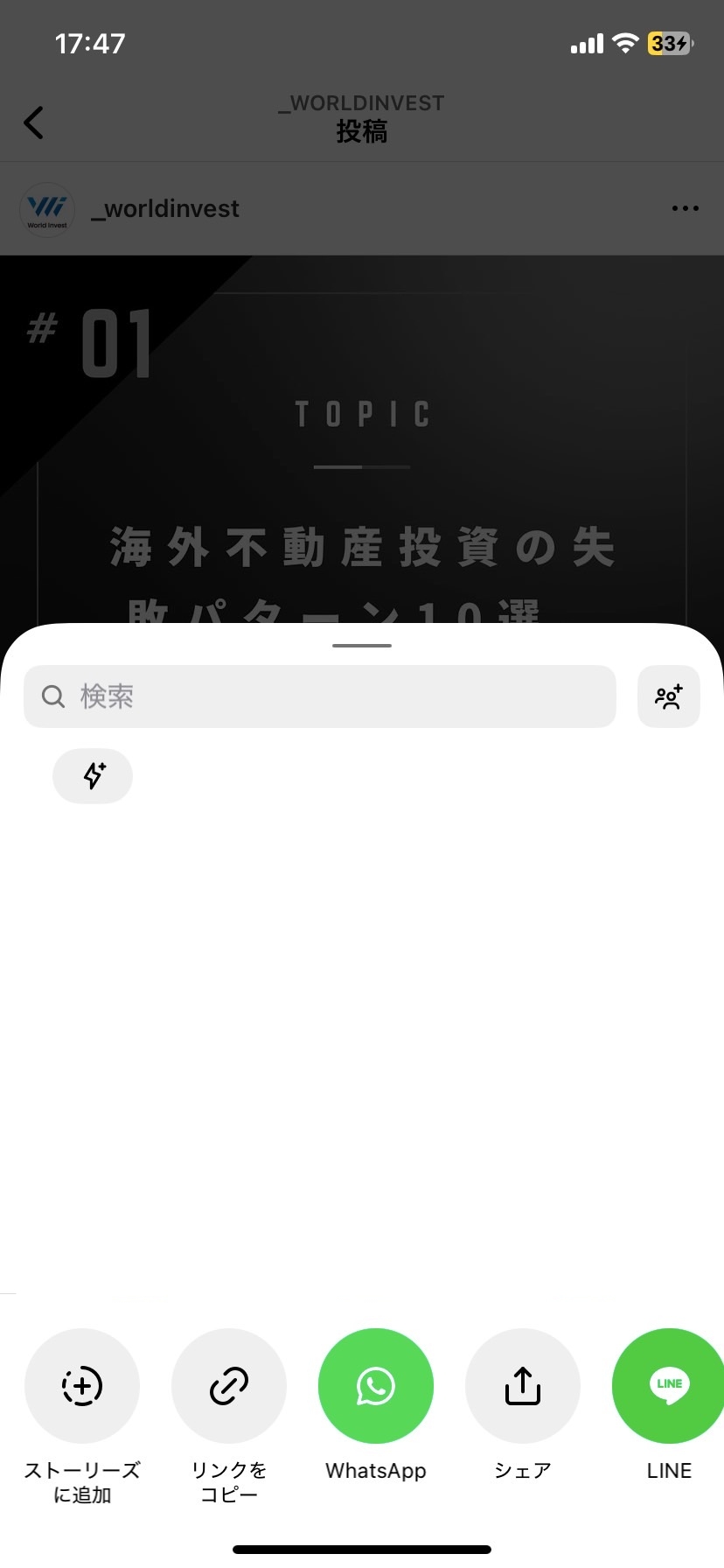
Task: Tap the WhatsApp share icon
Action: 375,1385
